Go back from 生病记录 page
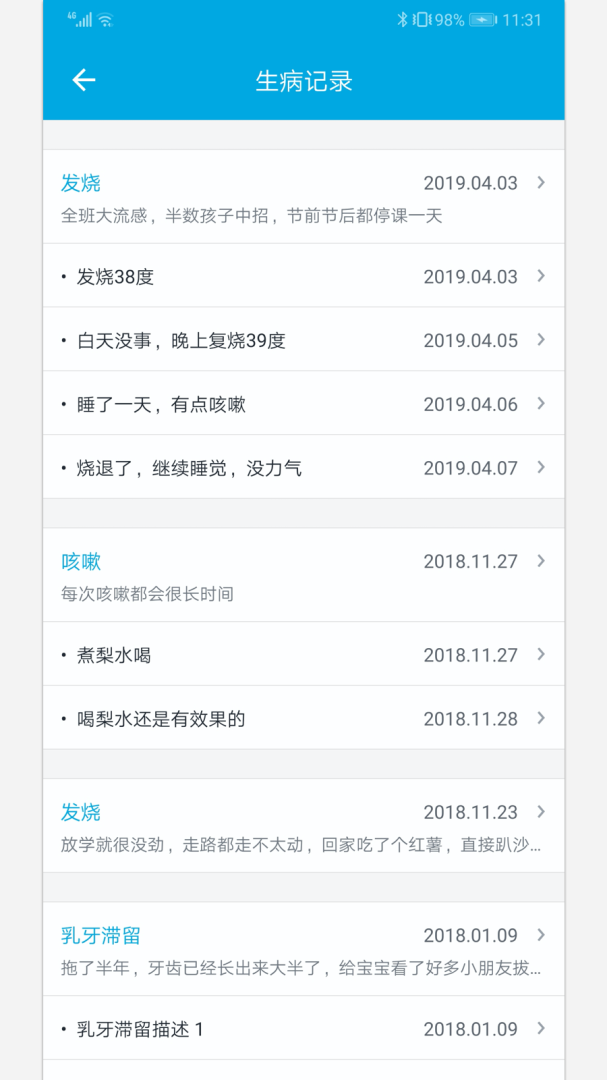The width and height of the screenshot is (607, 1080). coord(84,81)
